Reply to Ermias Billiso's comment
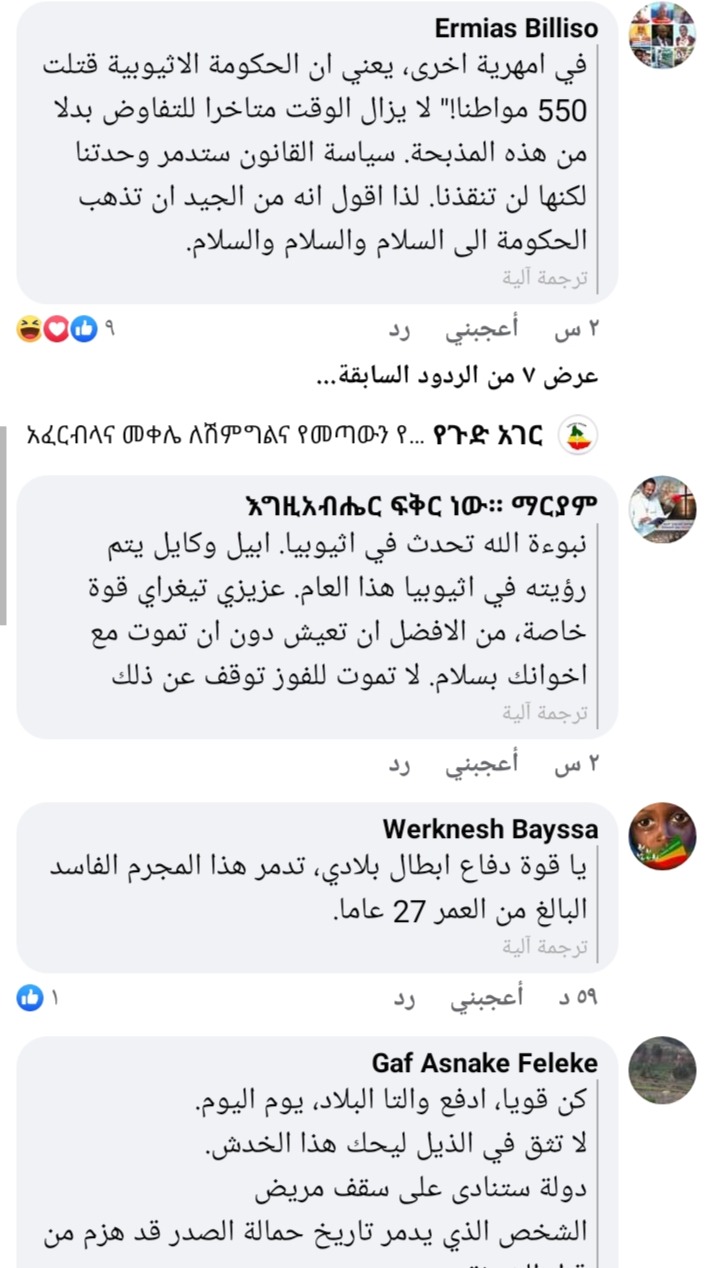 [401, 329]
